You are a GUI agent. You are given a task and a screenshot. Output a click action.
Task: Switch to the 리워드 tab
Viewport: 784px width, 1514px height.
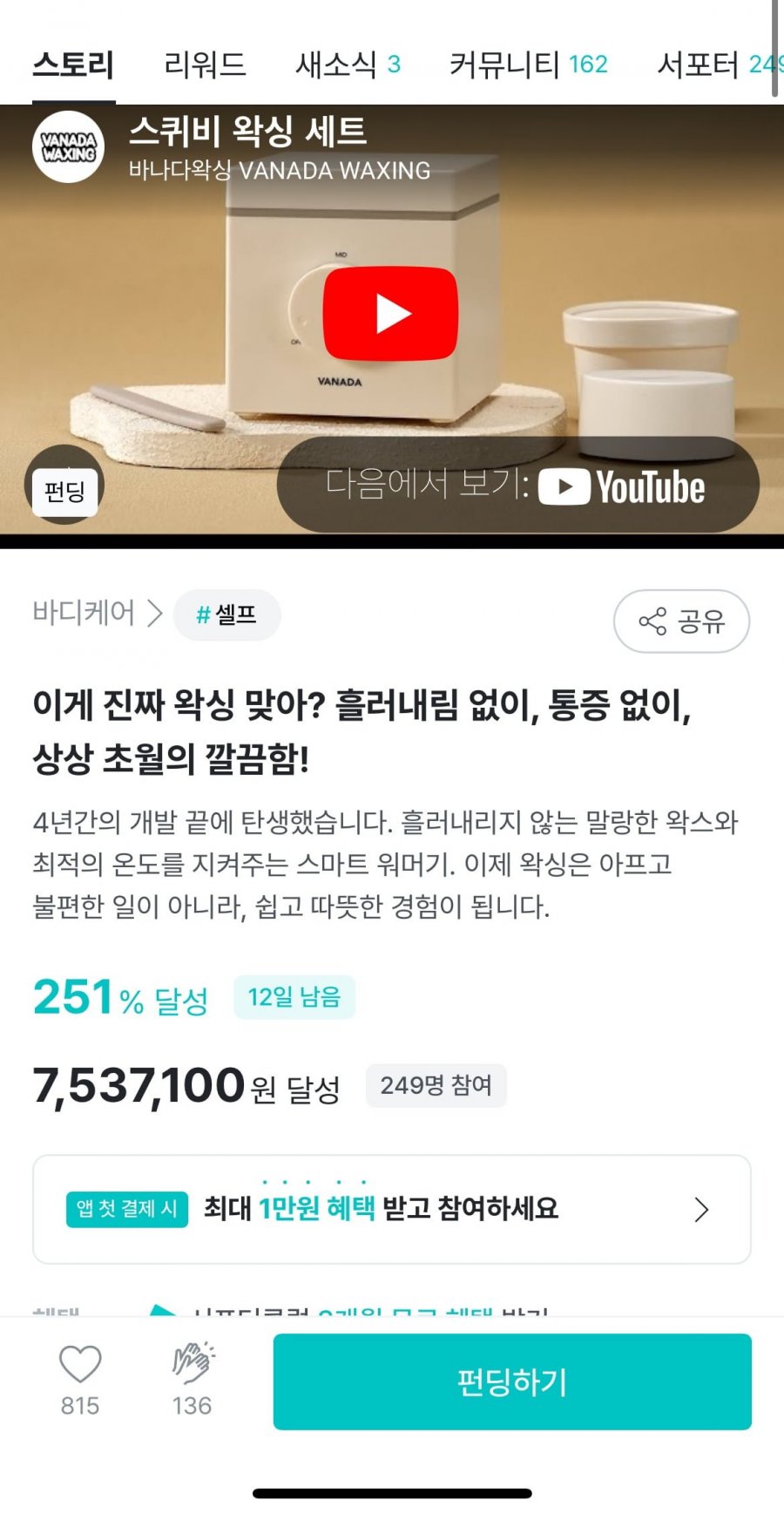205,64
